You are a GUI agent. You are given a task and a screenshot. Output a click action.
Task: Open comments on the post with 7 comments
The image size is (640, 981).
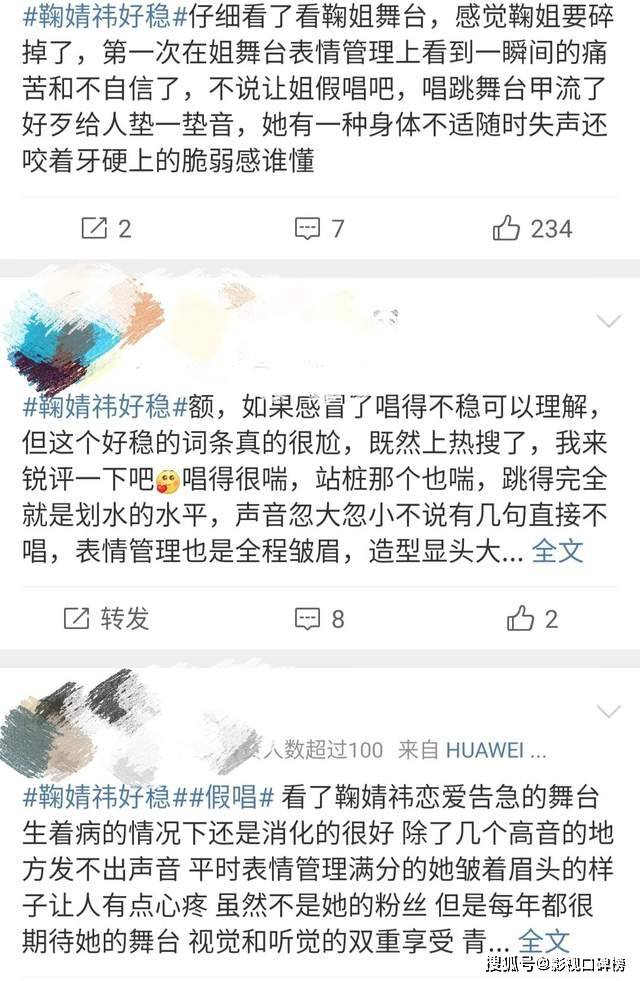pos(319,228)
